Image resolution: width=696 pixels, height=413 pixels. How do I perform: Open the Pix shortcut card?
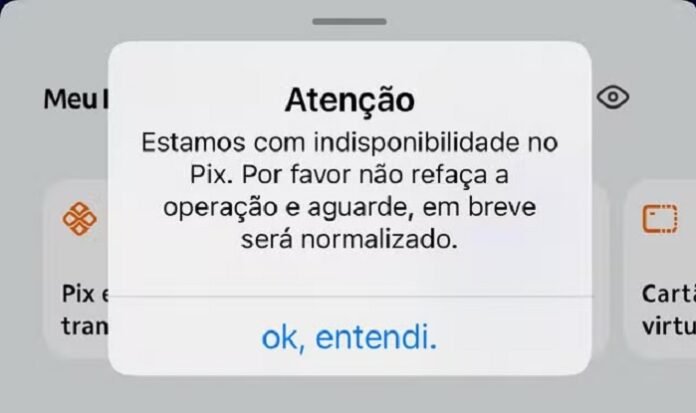(78, 267)
